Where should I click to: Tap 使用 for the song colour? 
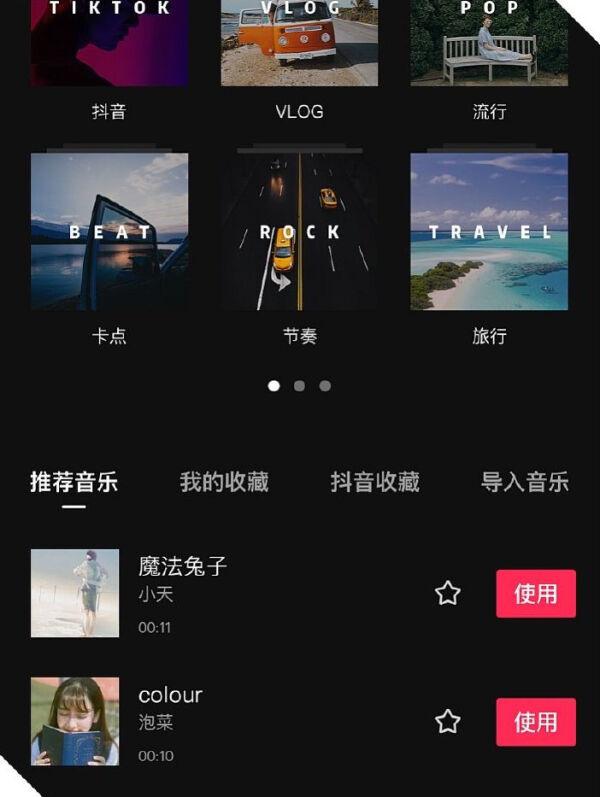coord(536,722)
